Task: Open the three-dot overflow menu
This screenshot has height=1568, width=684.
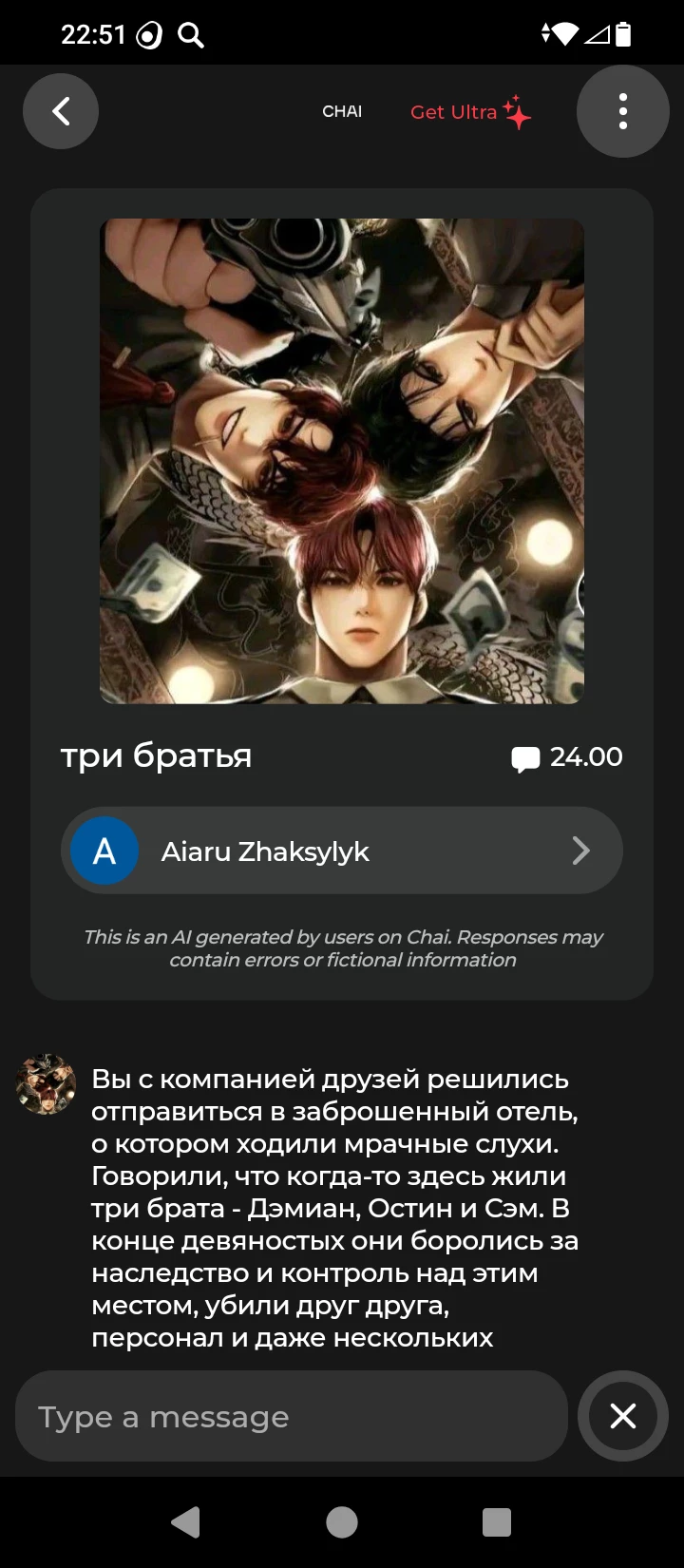Action: pos(622,111)
